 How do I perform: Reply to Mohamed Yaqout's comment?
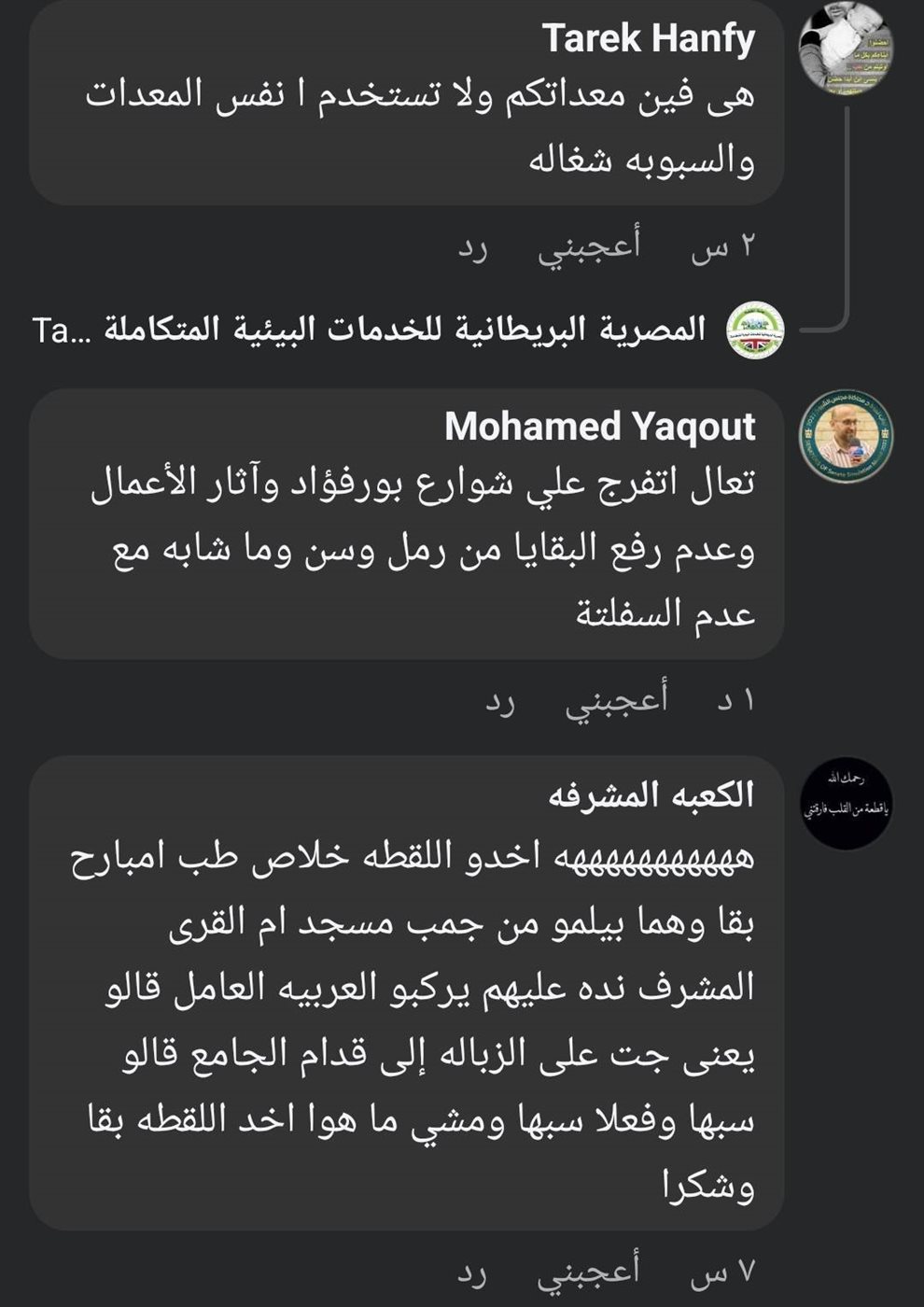click(x=500, y=702)
